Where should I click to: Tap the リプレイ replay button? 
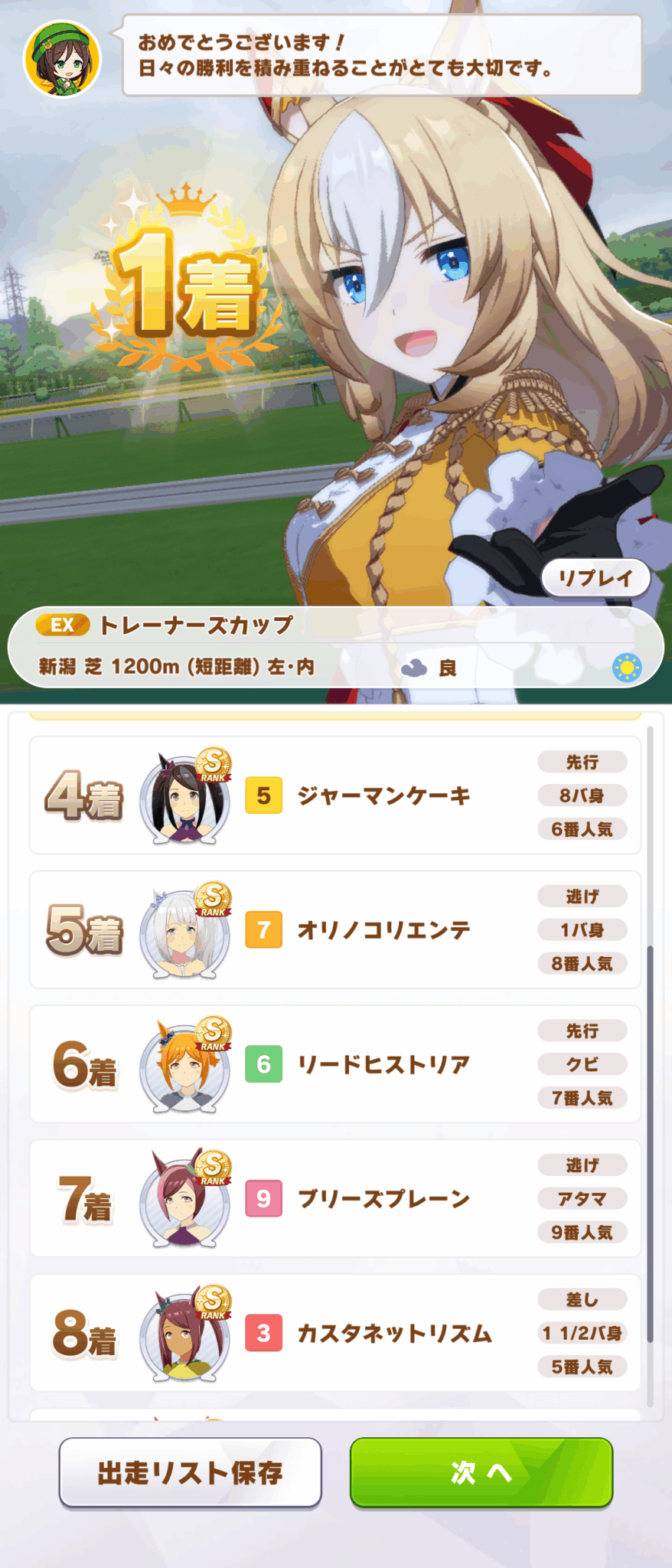pos(595,578)
